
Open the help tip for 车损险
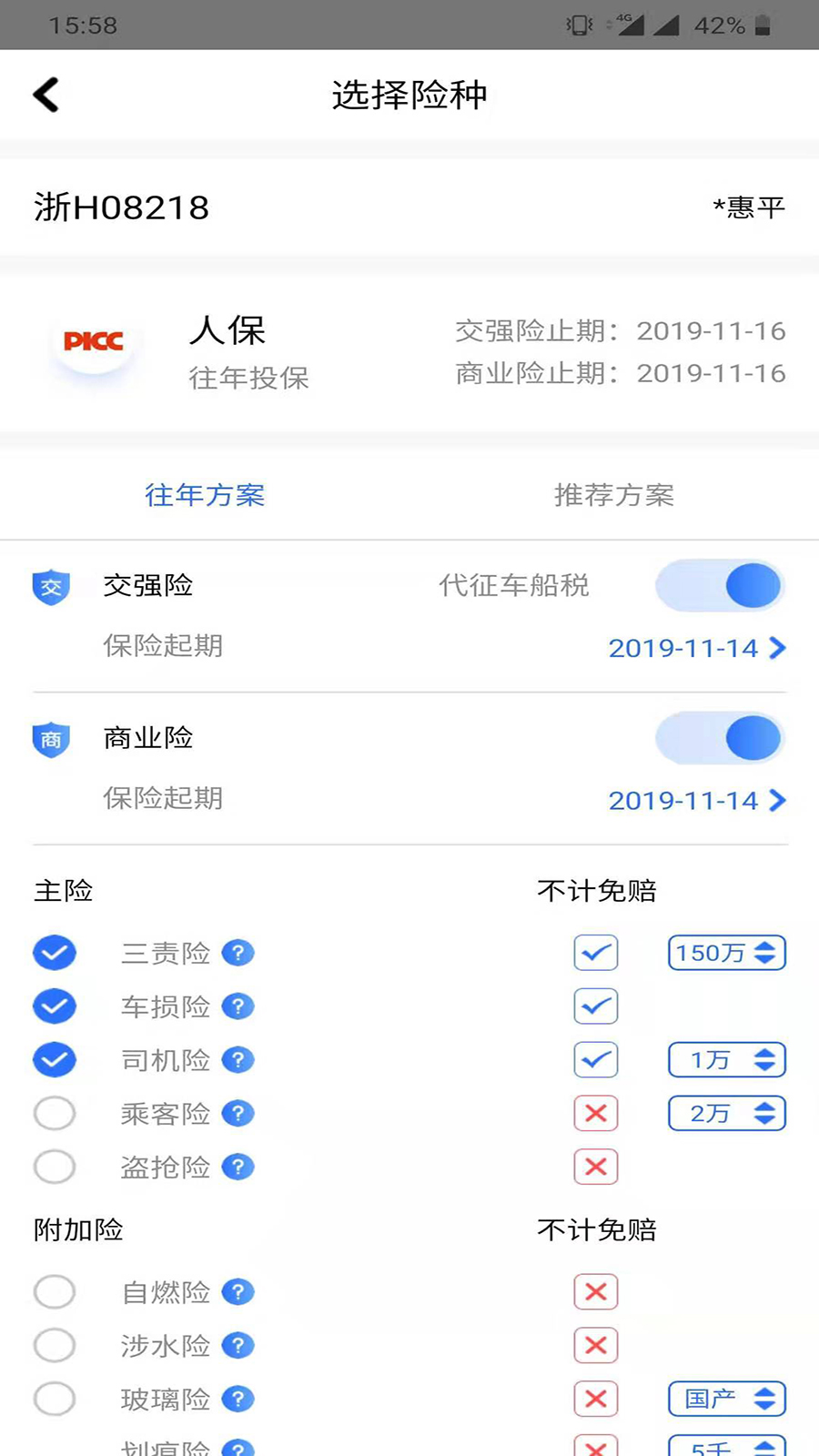[x=238, y=1006]
